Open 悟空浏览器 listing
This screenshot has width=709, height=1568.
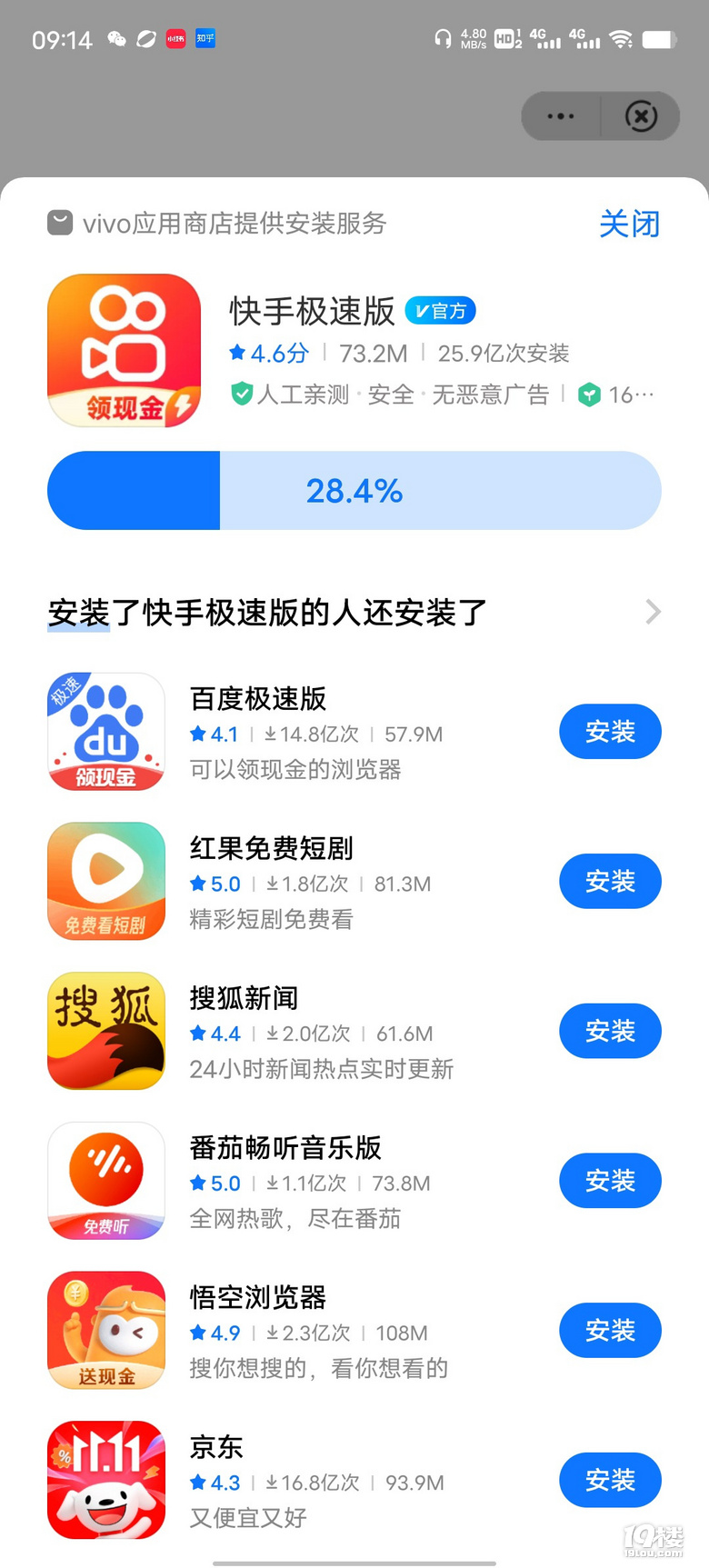click(257, 1298)
